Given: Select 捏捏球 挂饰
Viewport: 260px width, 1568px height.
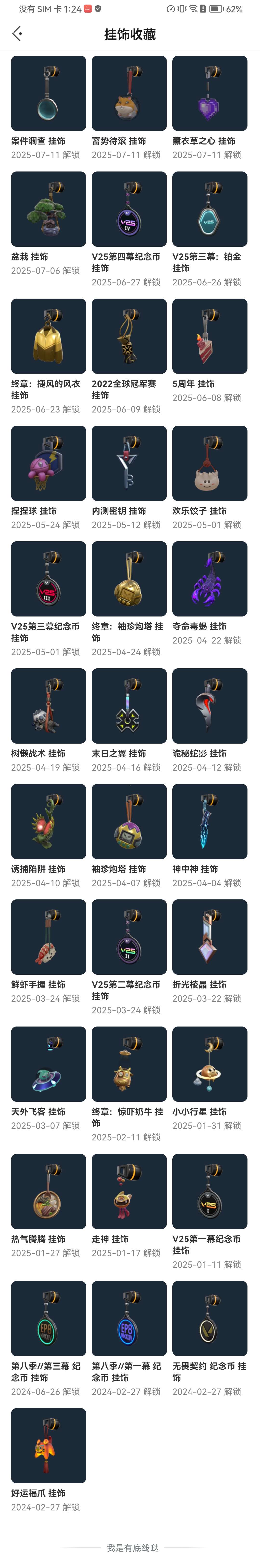Looking at the screenshot, I should [x=49, y=463].
